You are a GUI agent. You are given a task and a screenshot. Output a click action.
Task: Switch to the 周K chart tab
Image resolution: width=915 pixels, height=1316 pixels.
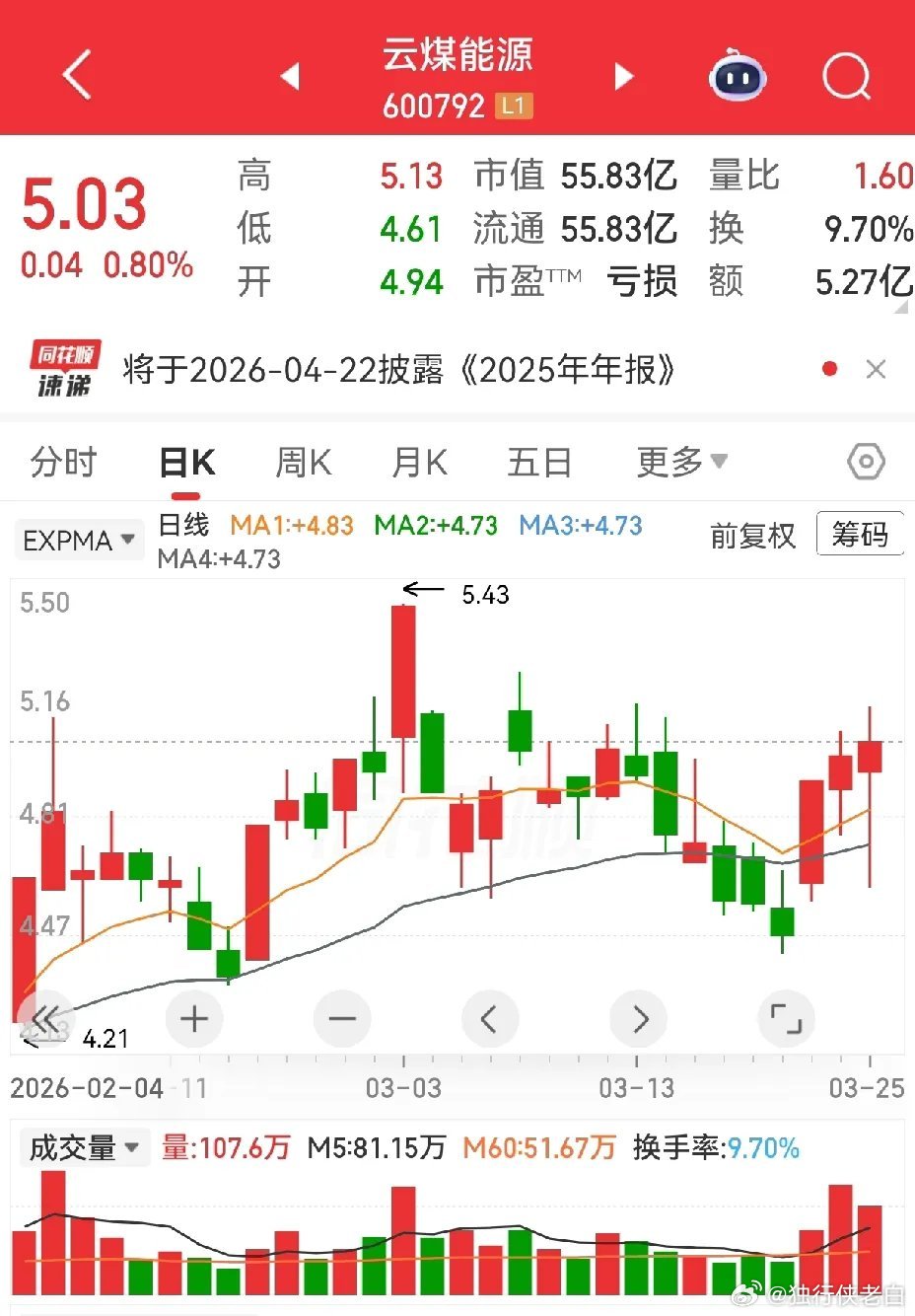click(x=303, y=462)
